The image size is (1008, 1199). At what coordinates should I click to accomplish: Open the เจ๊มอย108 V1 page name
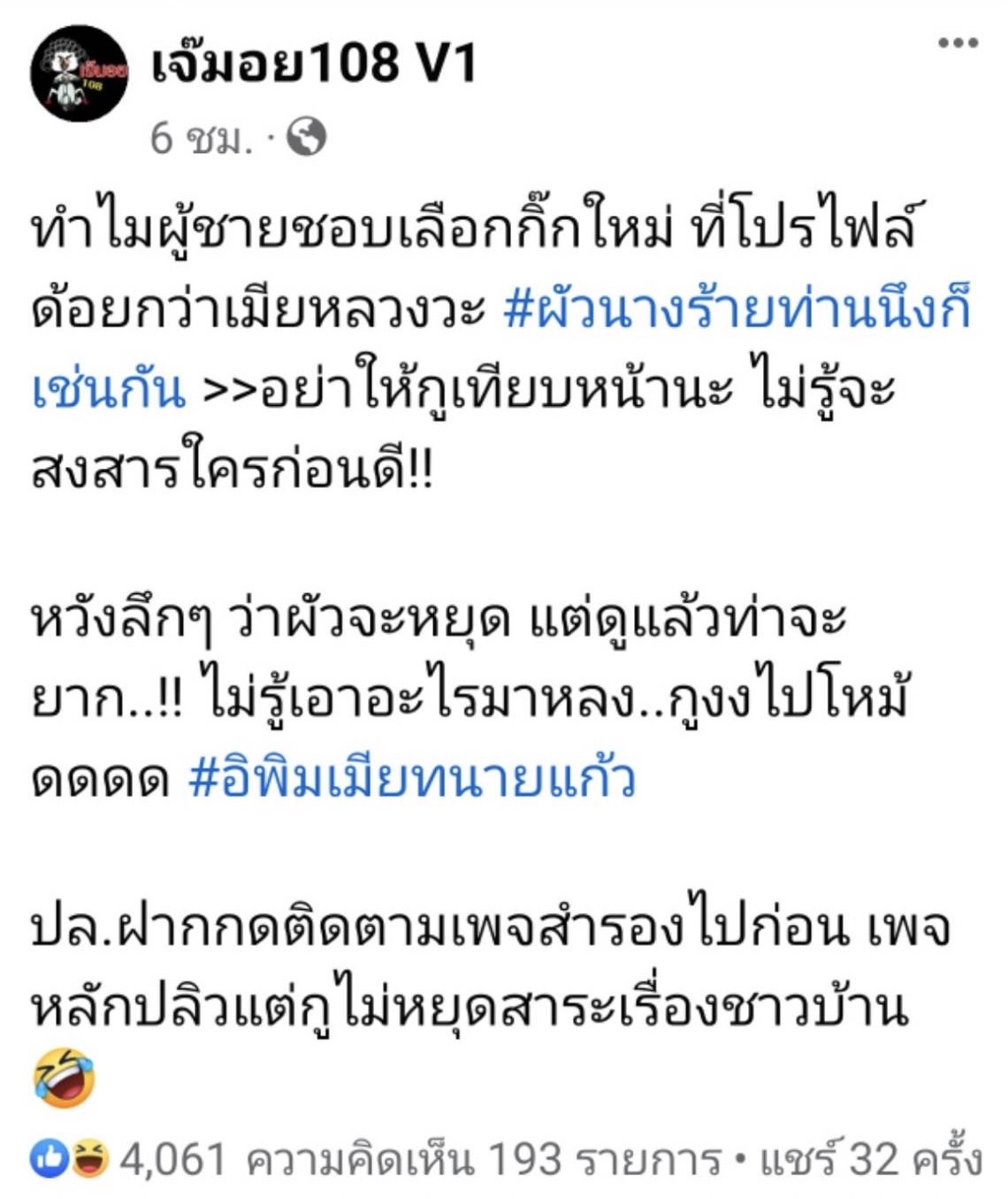[314, 64]
